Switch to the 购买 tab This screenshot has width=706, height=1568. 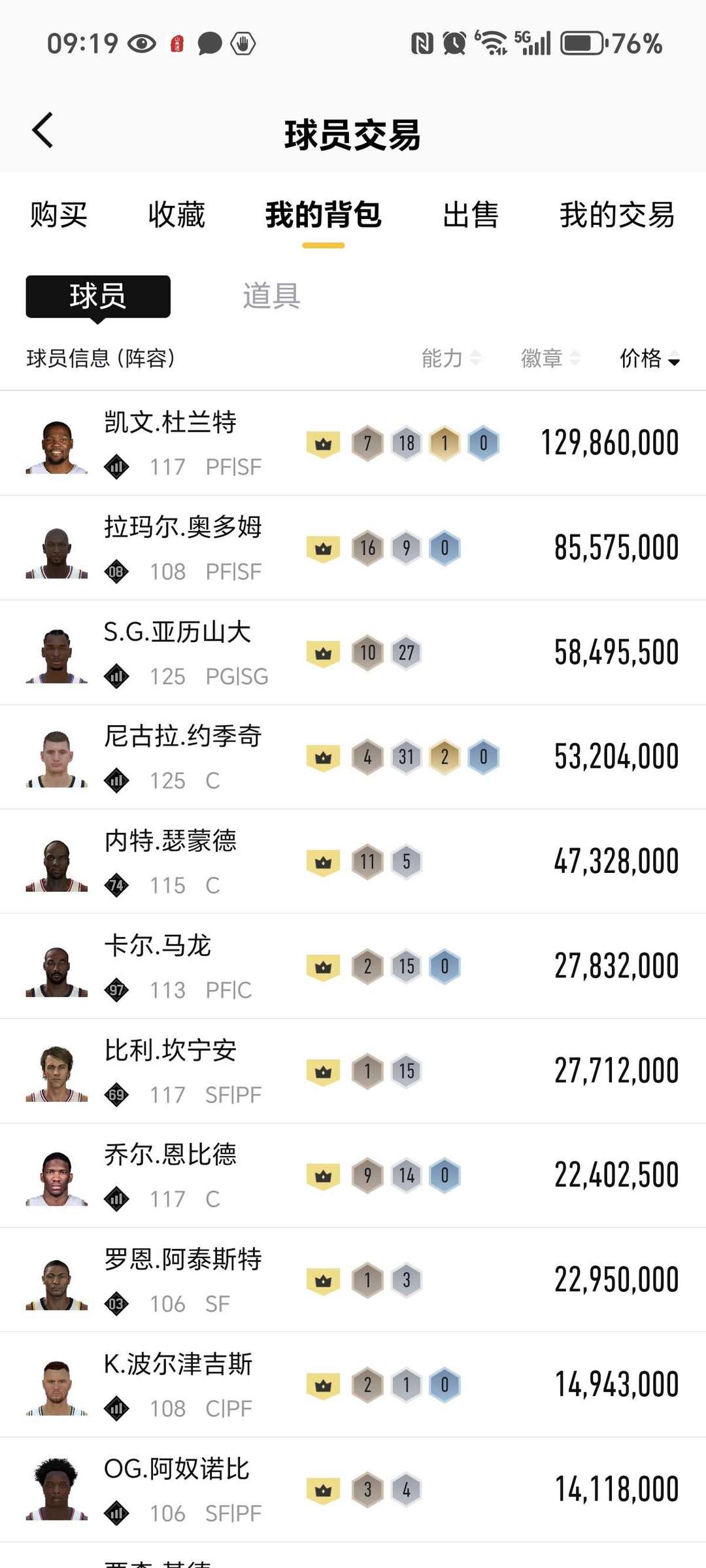pos(59,215)
